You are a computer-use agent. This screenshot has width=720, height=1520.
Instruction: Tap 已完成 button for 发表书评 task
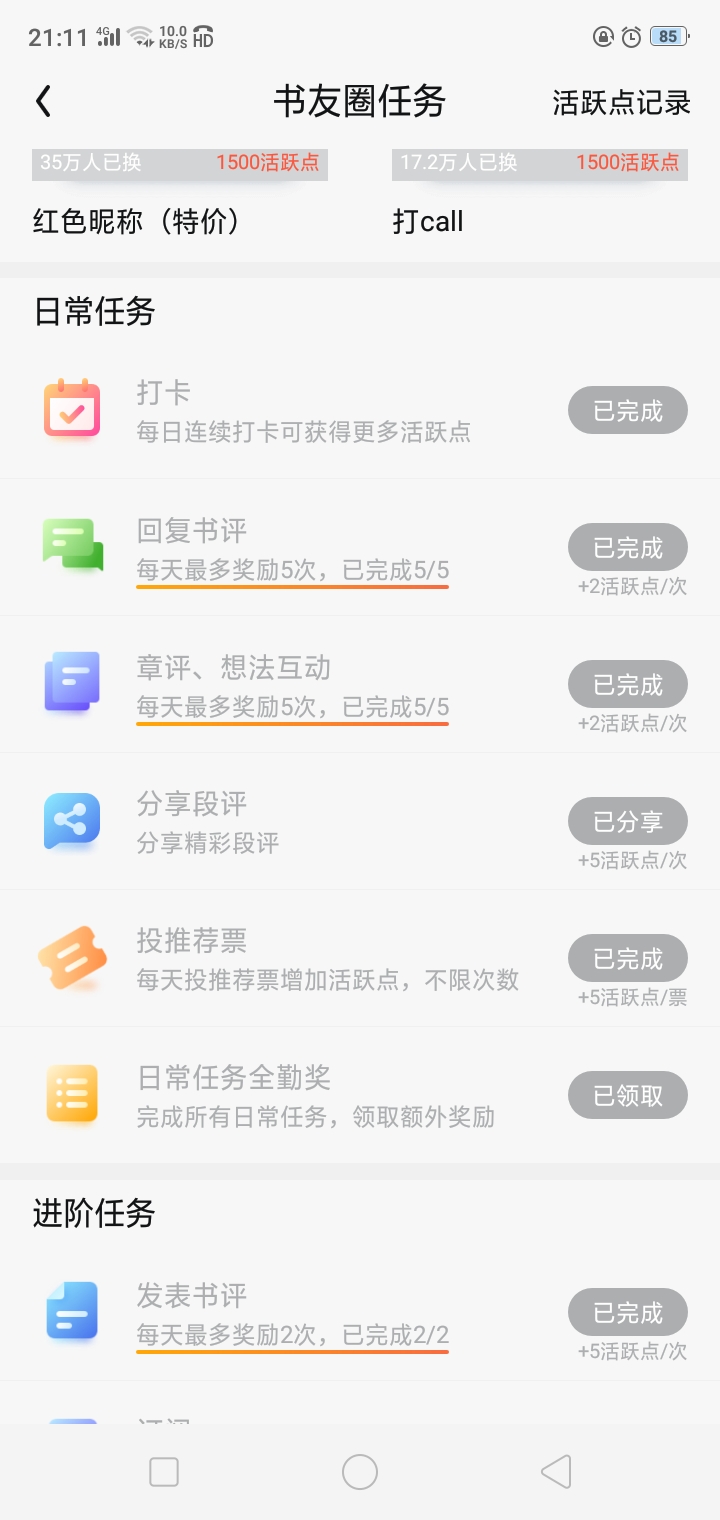click(x=628, y=1313)
